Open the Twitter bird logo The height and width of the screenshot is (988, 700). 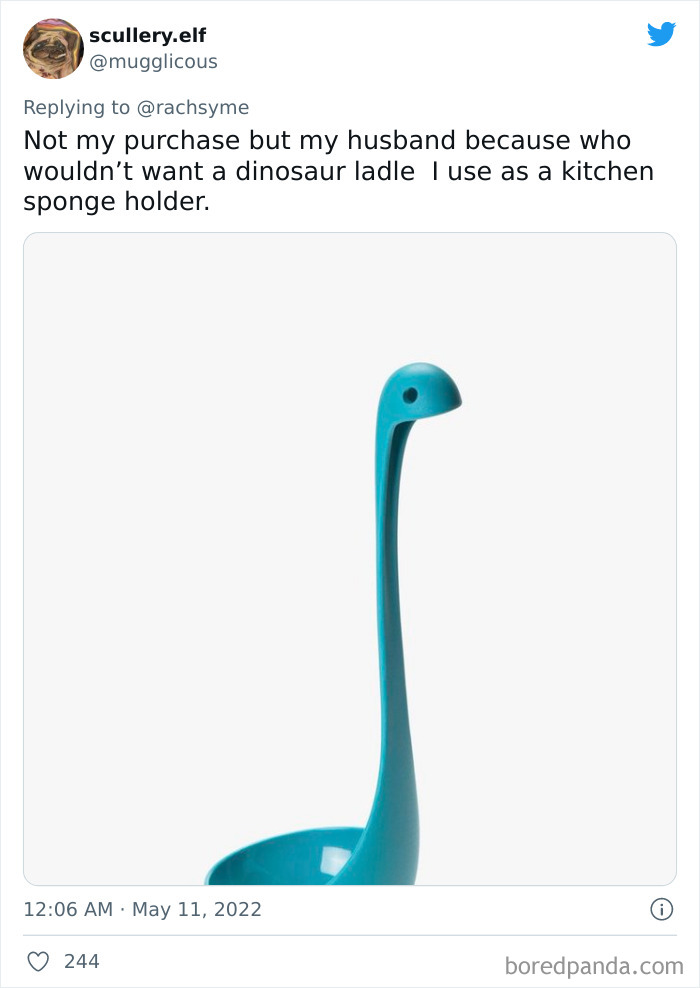[661, 35]
